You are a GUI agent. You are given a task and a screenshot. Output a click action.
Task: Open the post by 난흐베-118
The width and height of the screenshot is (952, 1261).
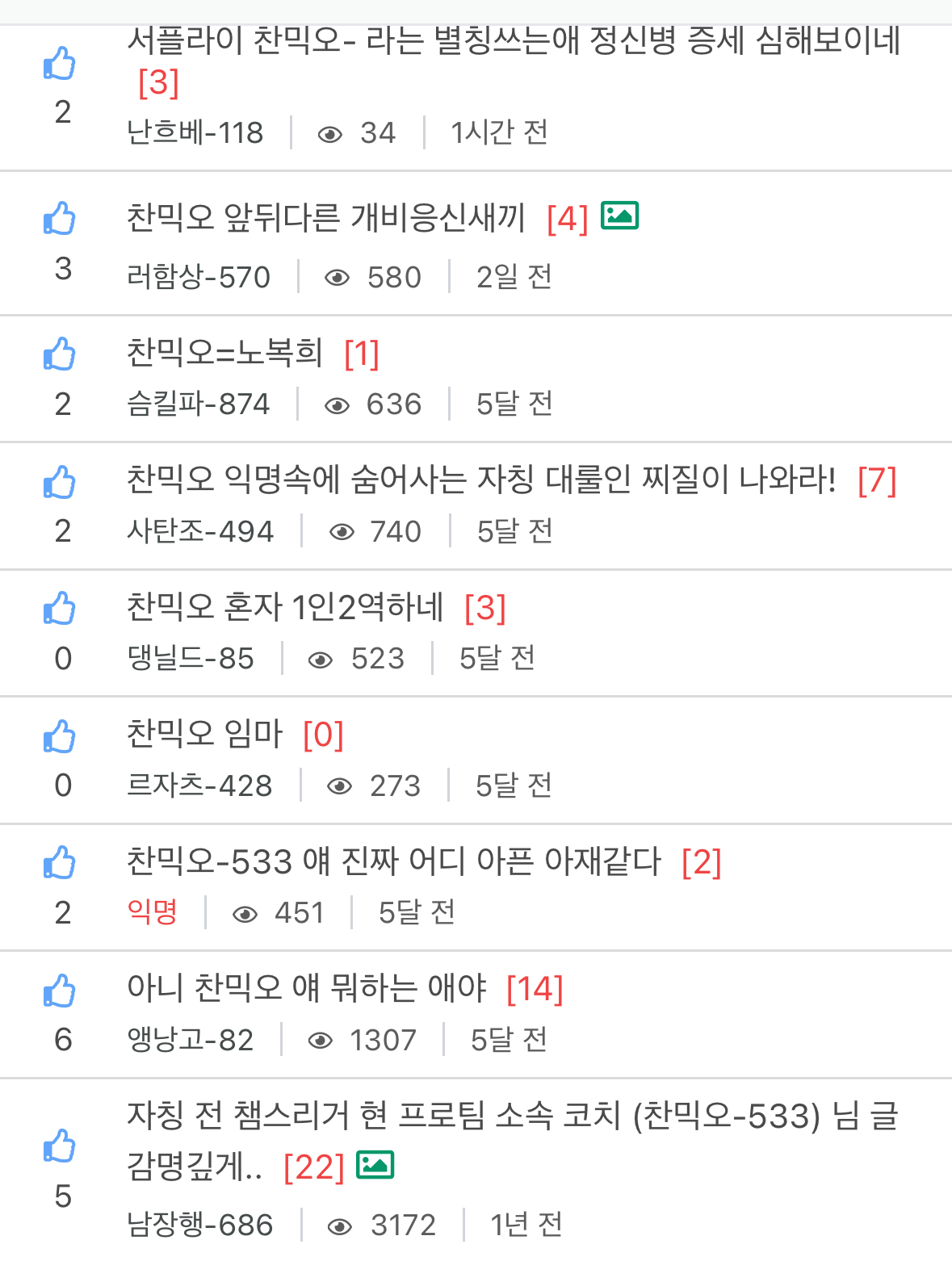[514, 40]
